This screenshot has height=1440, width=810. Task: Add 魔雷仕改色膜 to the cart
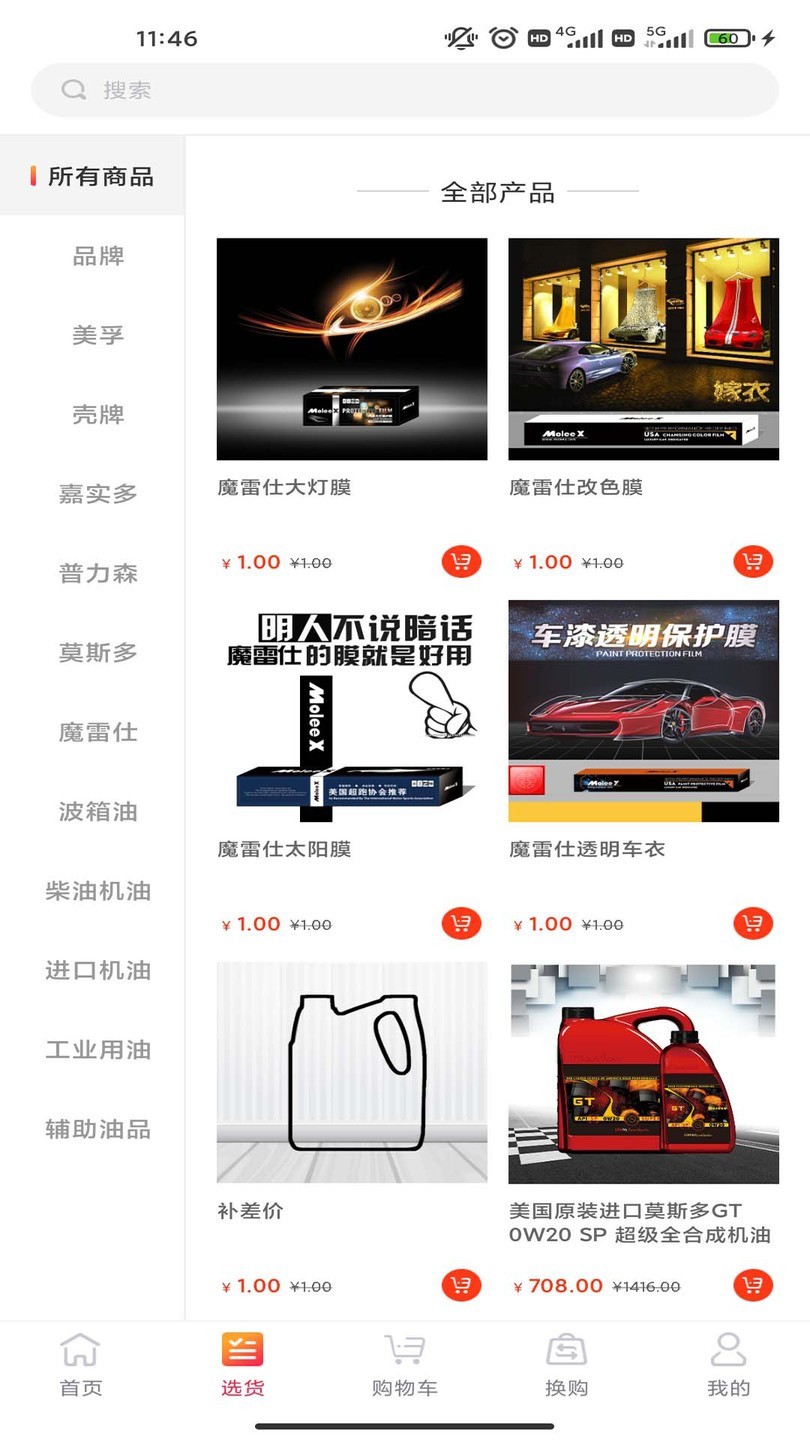tap(753, 562)
